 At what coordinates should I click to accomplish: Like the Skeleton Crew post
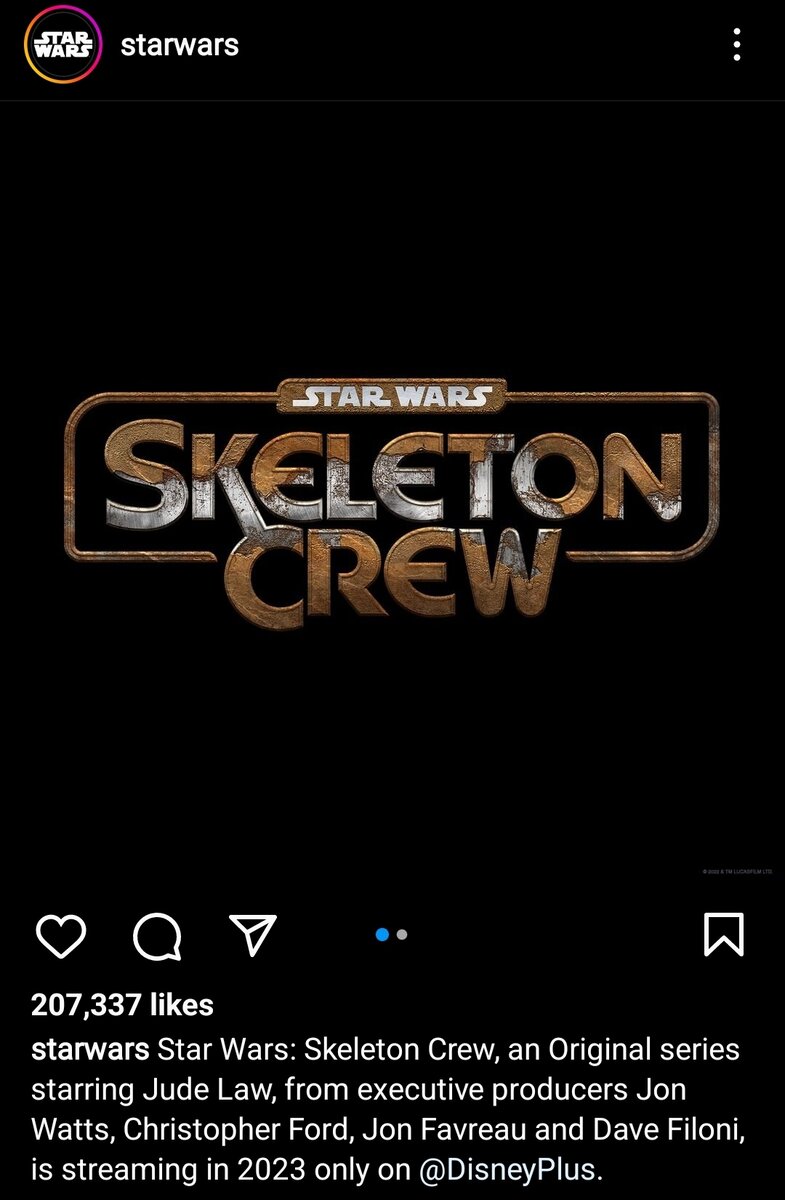61,935
